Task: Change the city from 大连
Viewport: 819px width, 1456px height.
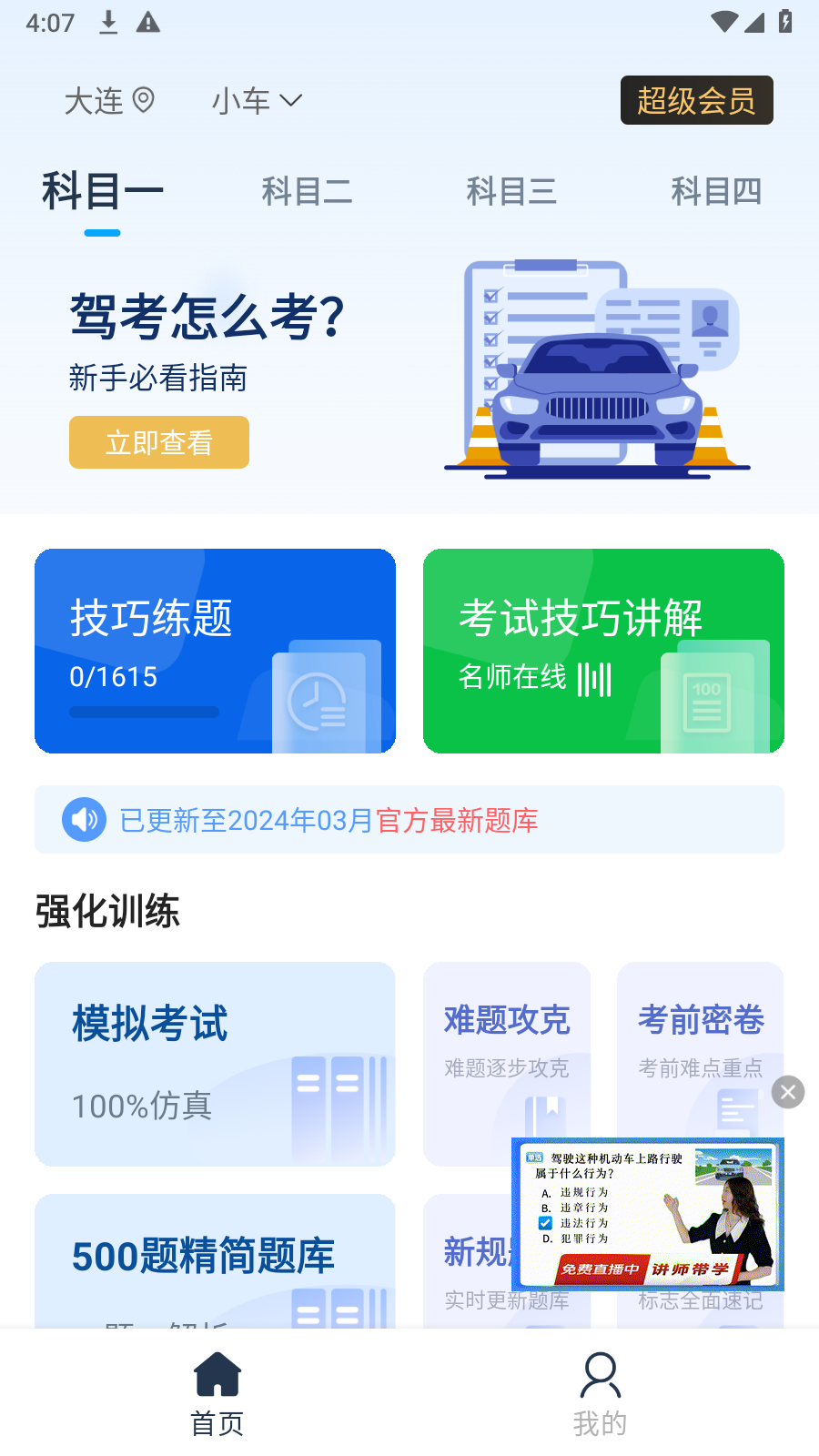Action: click(109, 100)
